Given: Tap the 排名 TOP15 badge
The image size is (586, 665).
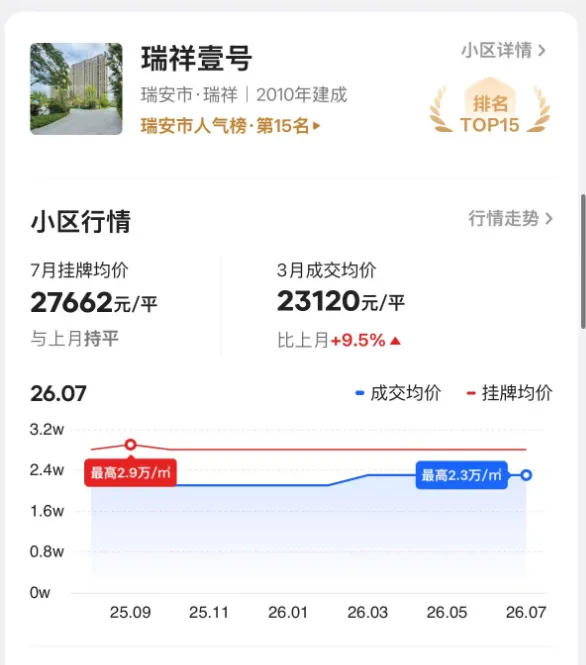Looking at the screenshot, I should pos(490,105).
